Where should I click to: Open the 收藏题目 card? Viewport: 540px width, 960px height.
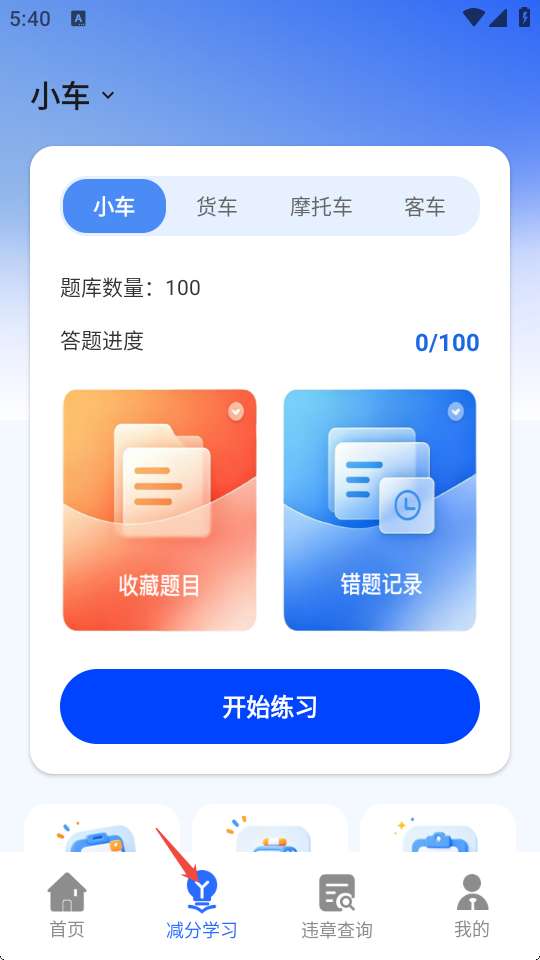[x=159, y=510]
